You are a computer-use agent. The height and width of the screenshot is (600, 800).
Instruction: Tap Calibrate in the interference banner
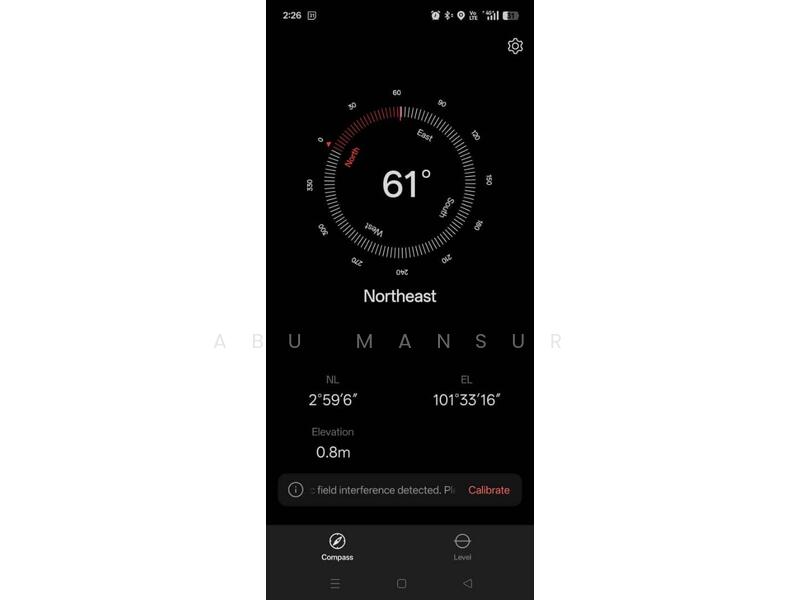488,490
